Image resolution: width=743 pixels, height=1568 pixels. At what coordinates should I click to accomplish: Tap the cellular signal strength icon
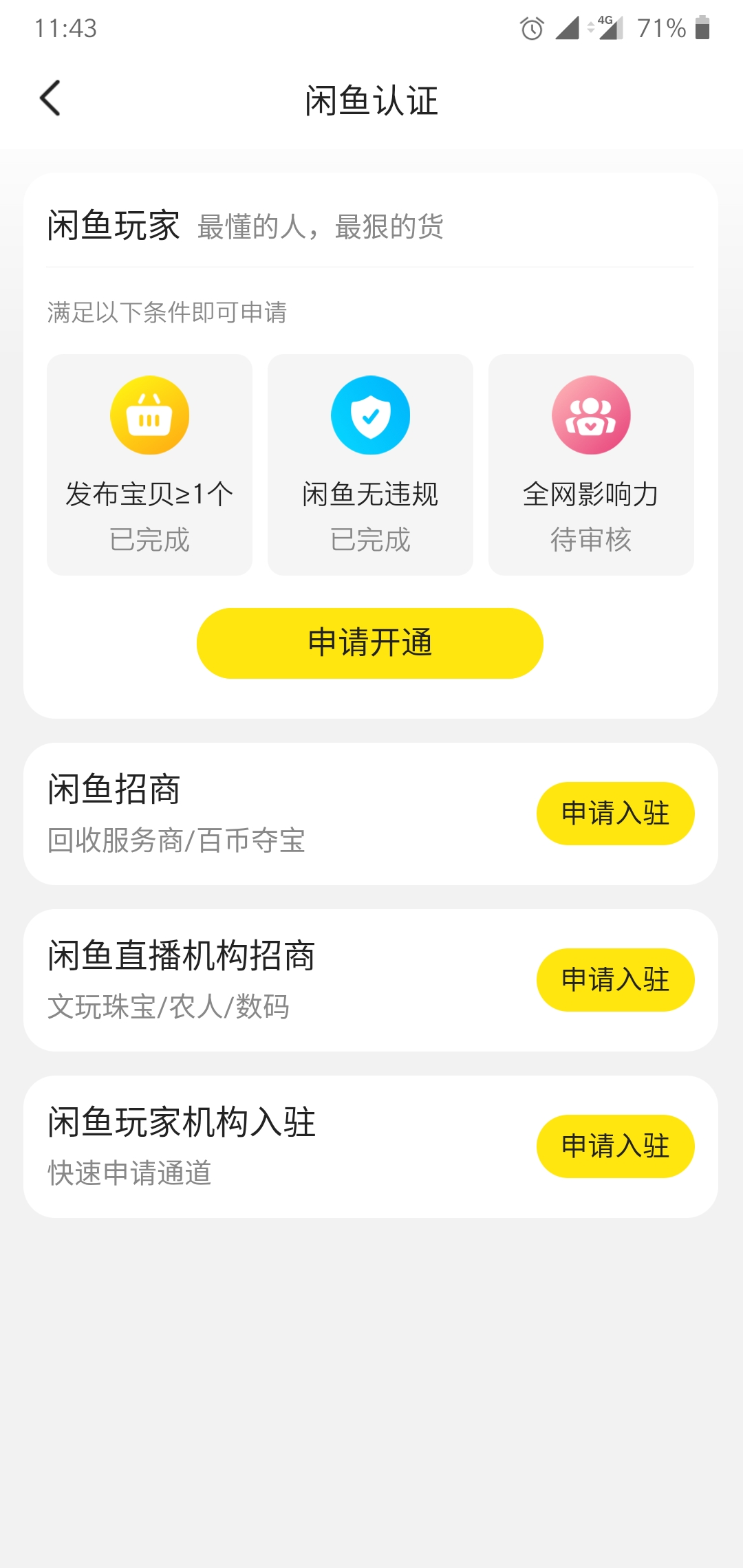(x=568, y=28)
